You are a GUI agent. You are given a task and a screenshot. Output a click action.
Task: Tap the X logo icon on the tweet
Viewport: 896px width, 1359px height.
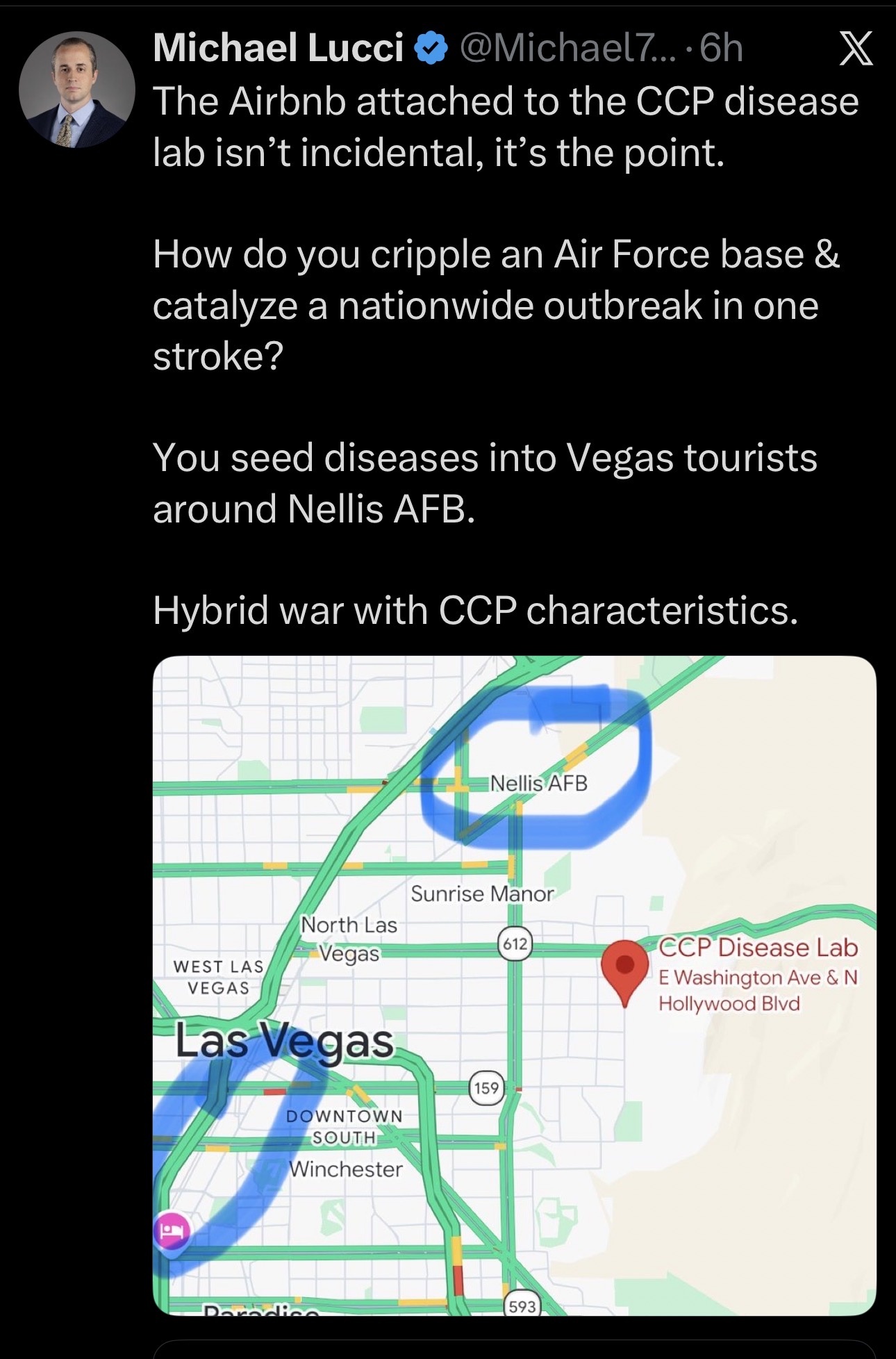[x=855, y=49]
